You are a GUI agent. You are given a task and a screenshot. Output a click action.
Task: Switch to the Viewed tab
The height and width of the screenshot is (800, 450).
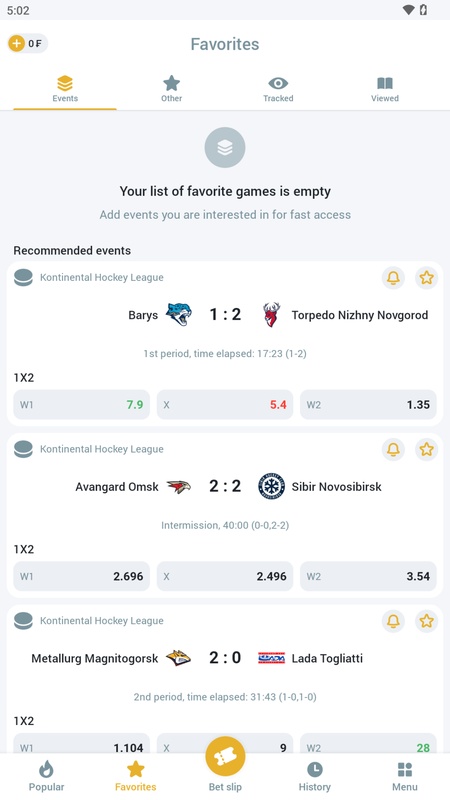click(x=385, y=89)
